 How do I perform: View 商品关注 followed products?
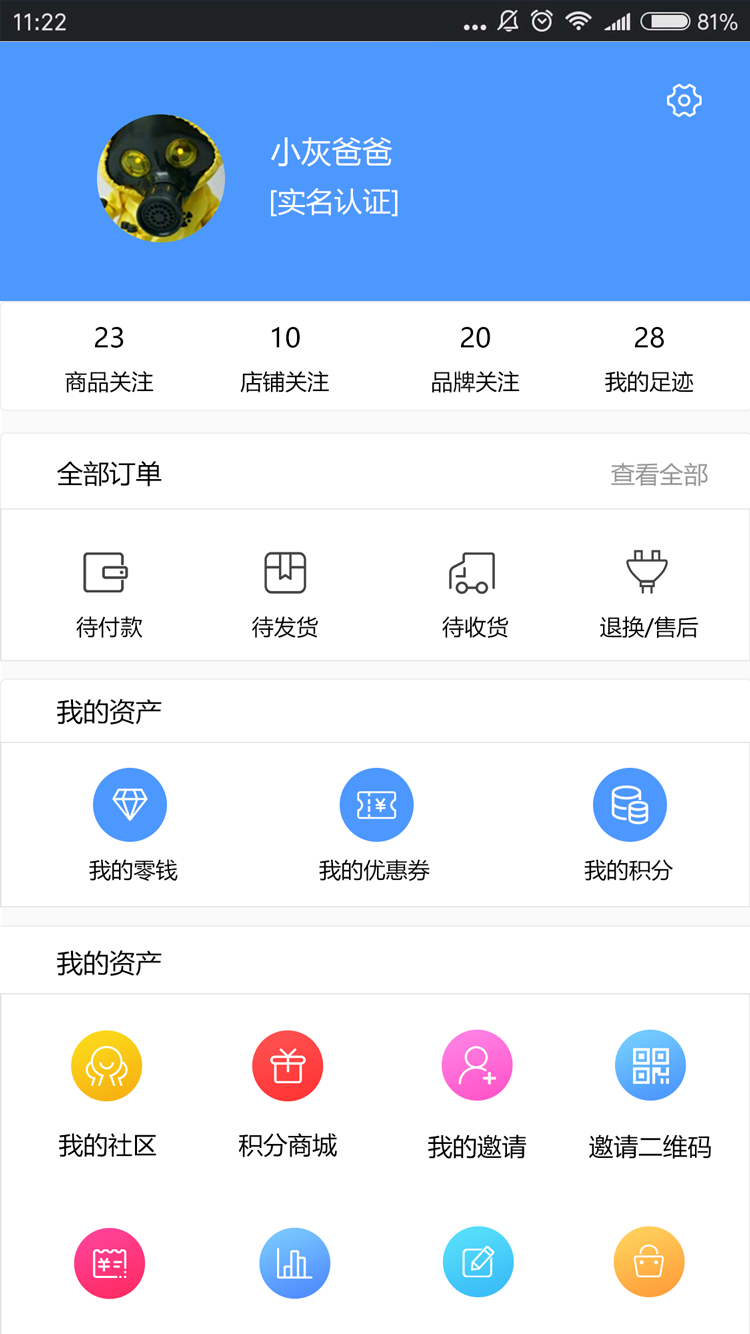[x=109, y=357]
